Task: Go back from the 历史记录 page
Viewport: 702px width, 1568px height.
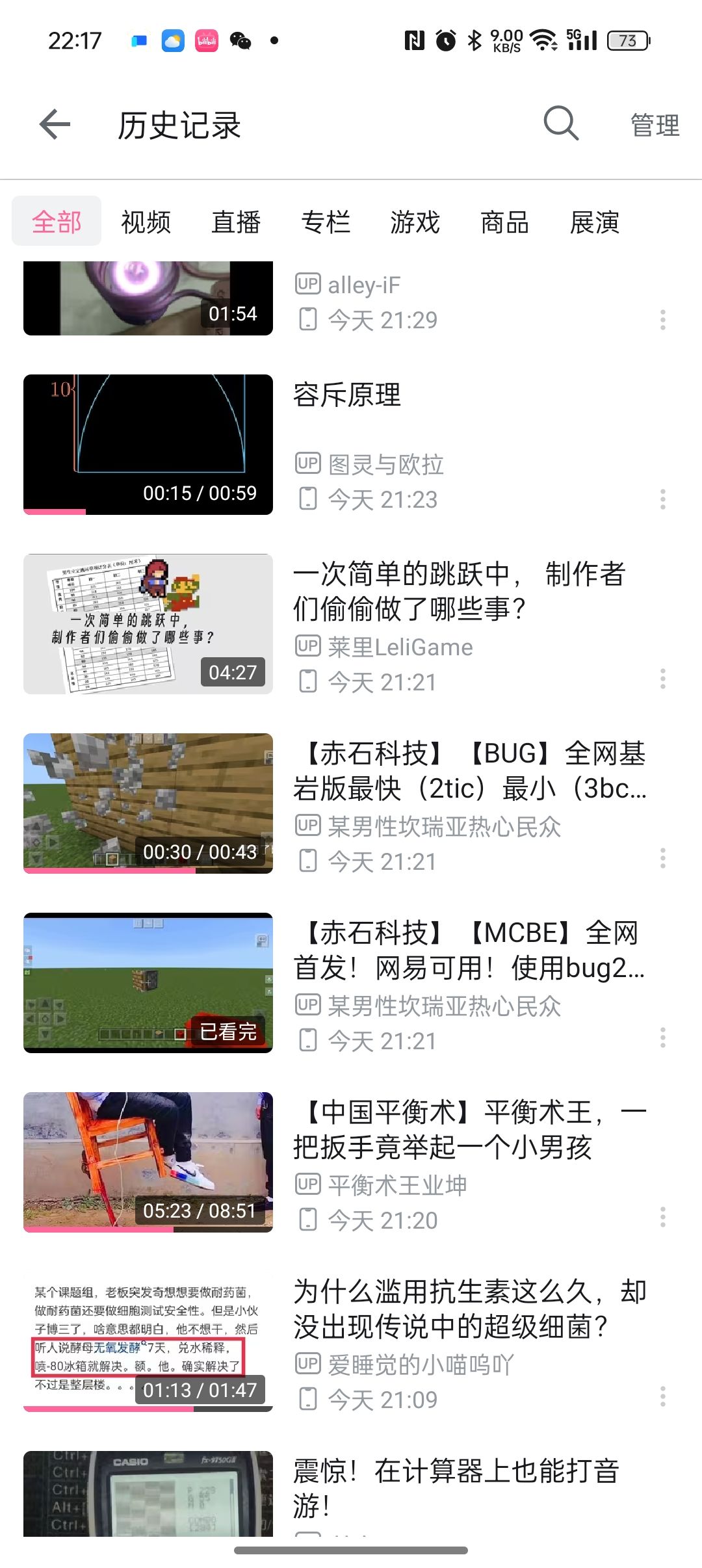Action: (x=55, y=125)
